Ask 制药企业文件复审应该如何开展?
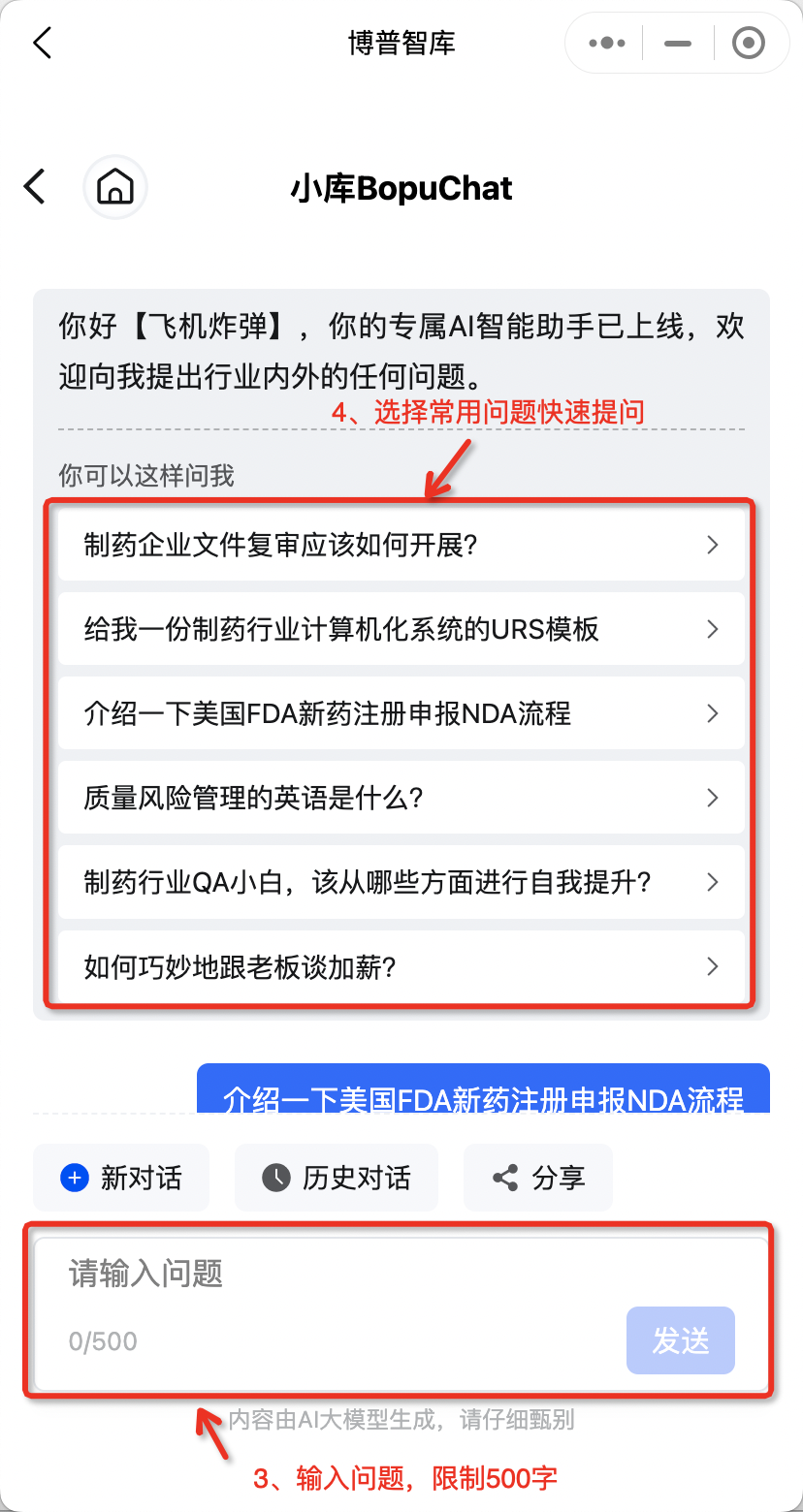This screenshot has height=1512, width=803. coord(401,545)
